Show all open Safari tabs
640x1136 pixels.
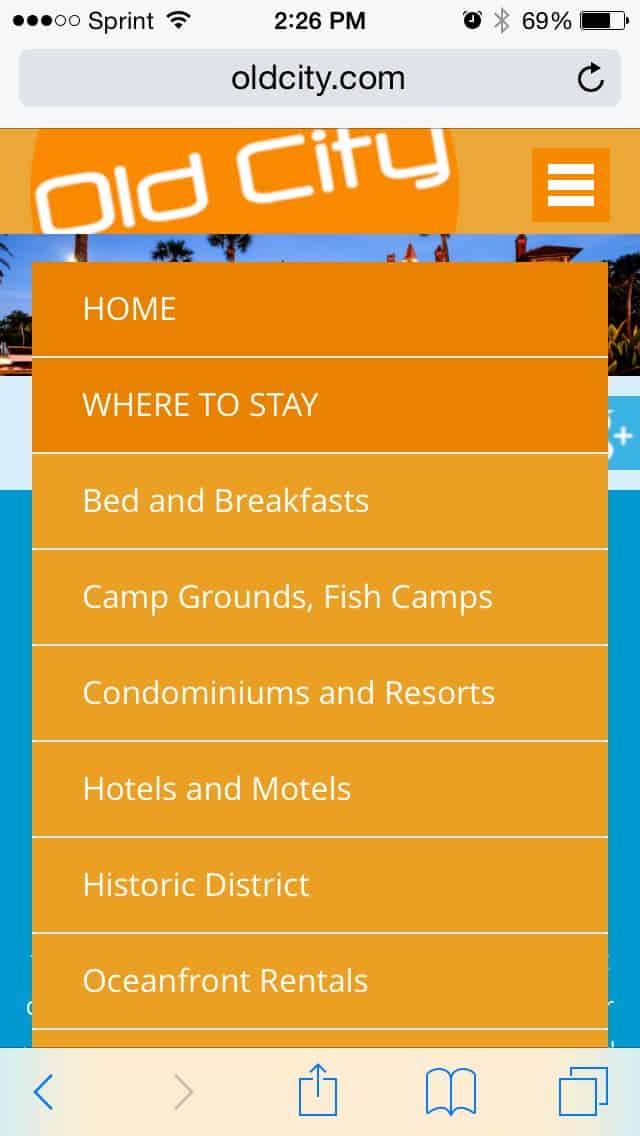582,1092
